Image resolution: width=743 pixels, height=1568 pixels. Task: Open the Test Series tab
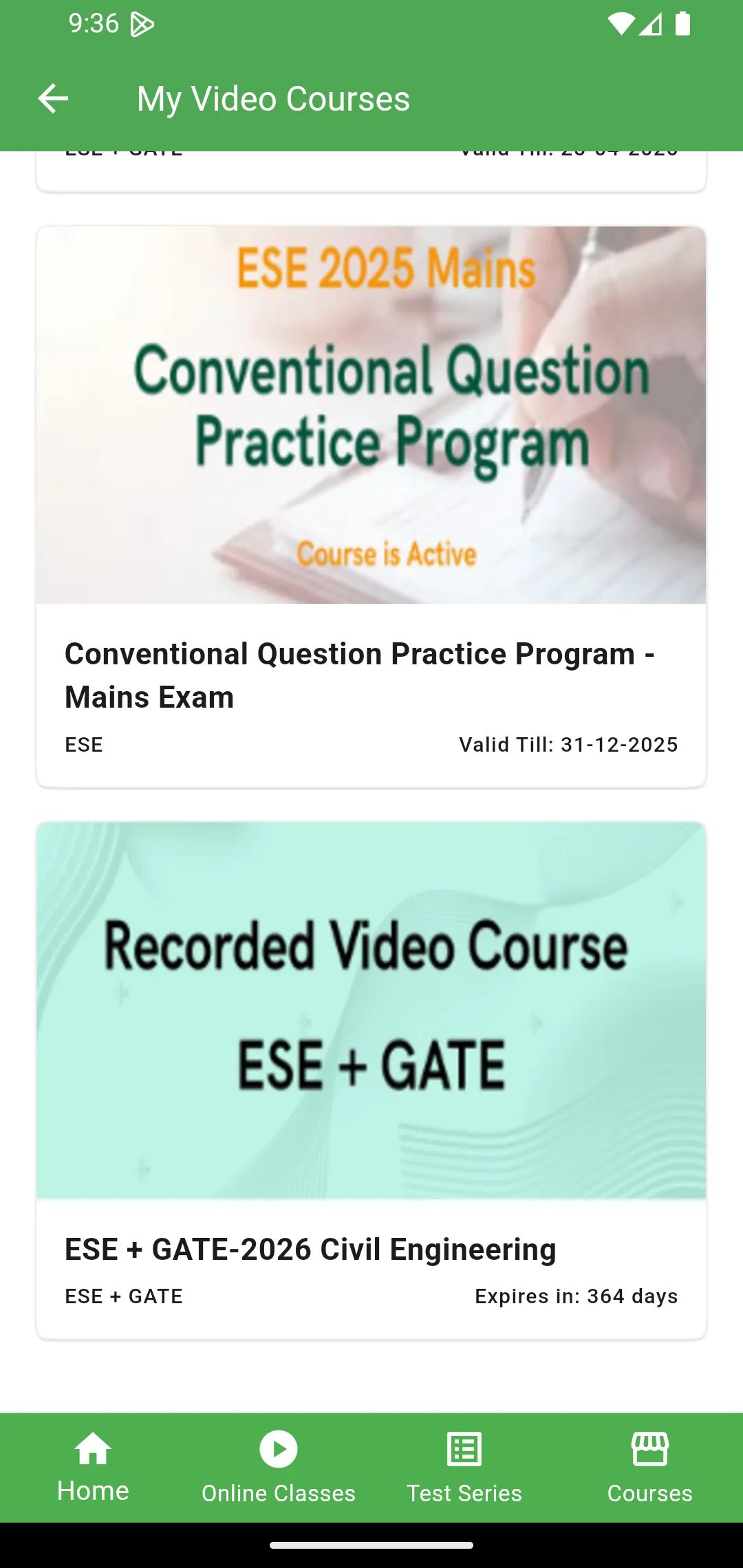[x=464, y=1466]
